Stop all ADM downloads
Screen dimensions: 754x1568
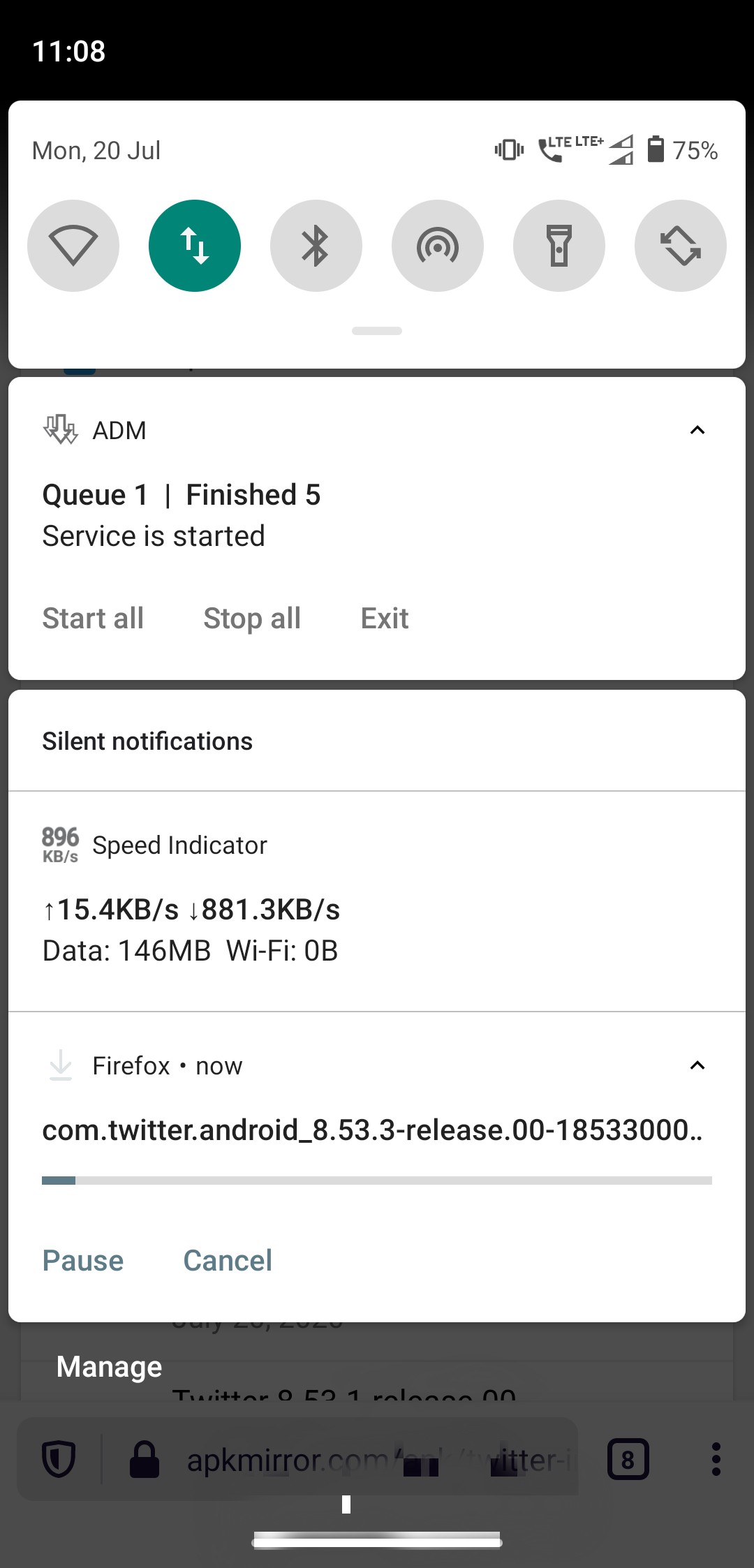252,619
